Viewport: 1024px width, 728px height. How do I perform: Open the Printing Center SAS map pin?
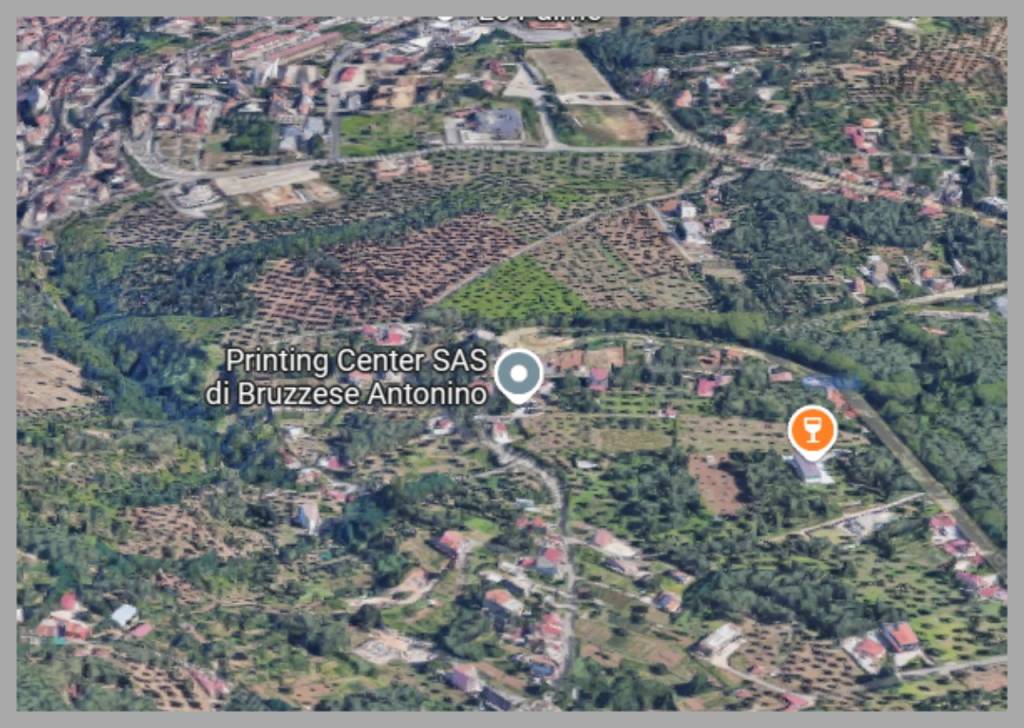click(519, 375)
